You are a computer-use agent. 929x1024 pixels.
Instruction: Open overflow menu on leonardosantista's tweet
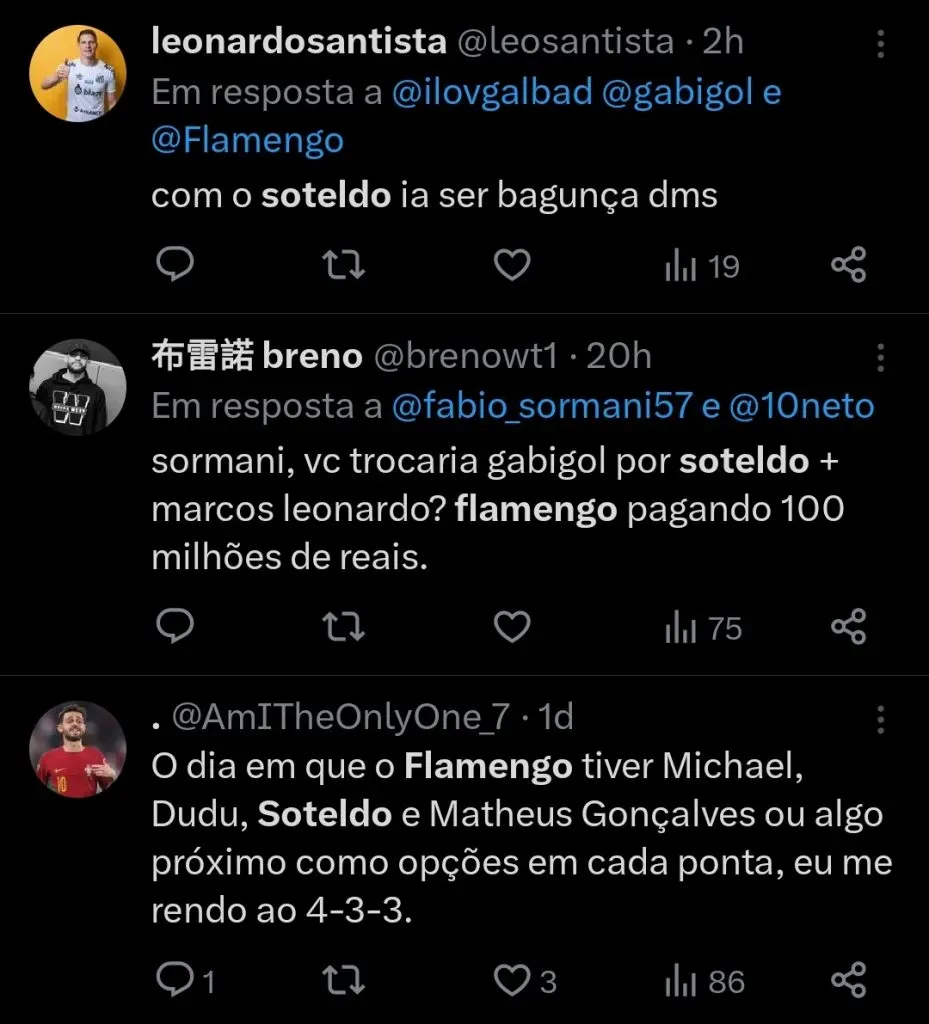pos(880,44)
